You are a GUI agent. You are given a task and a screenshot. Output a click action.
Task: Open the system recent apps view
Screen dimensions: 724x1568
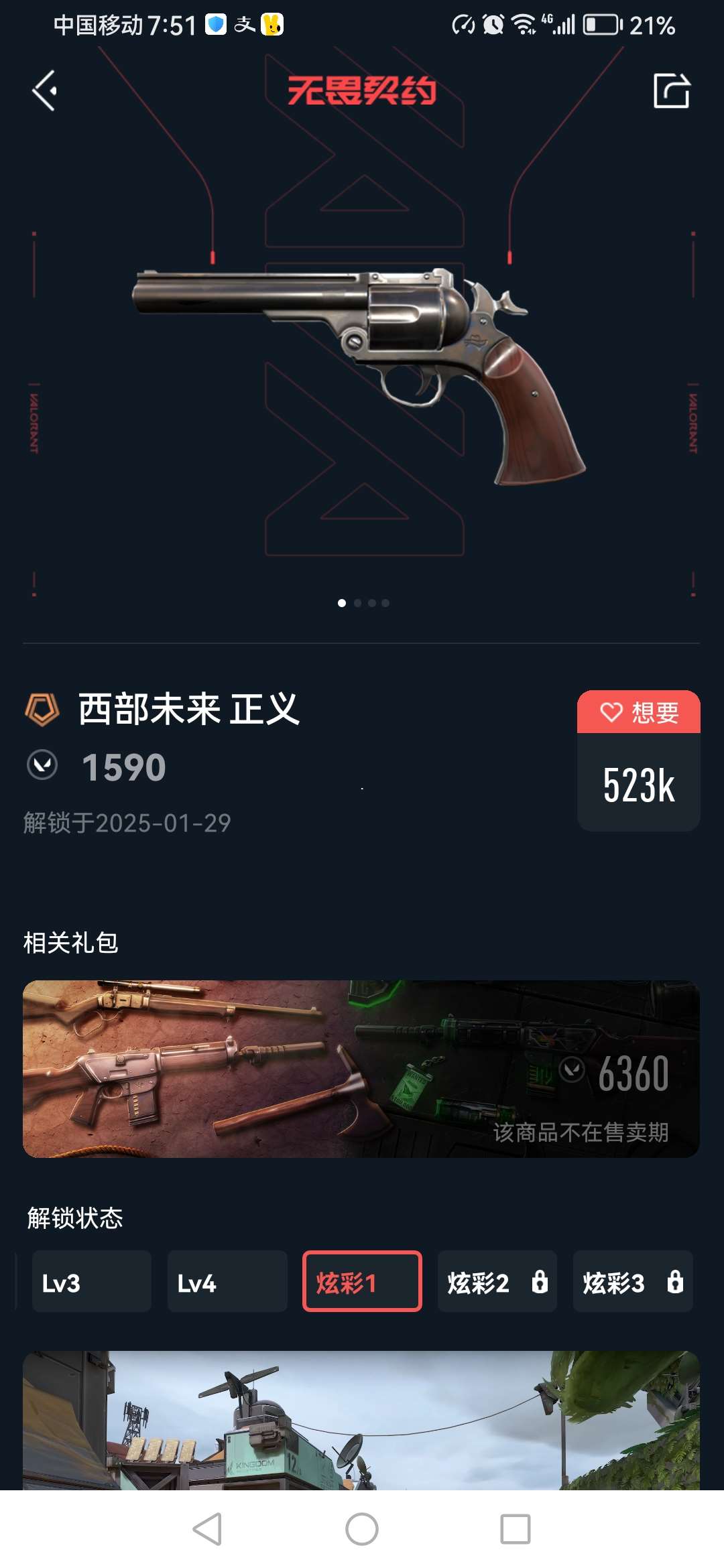[515, 1529]
